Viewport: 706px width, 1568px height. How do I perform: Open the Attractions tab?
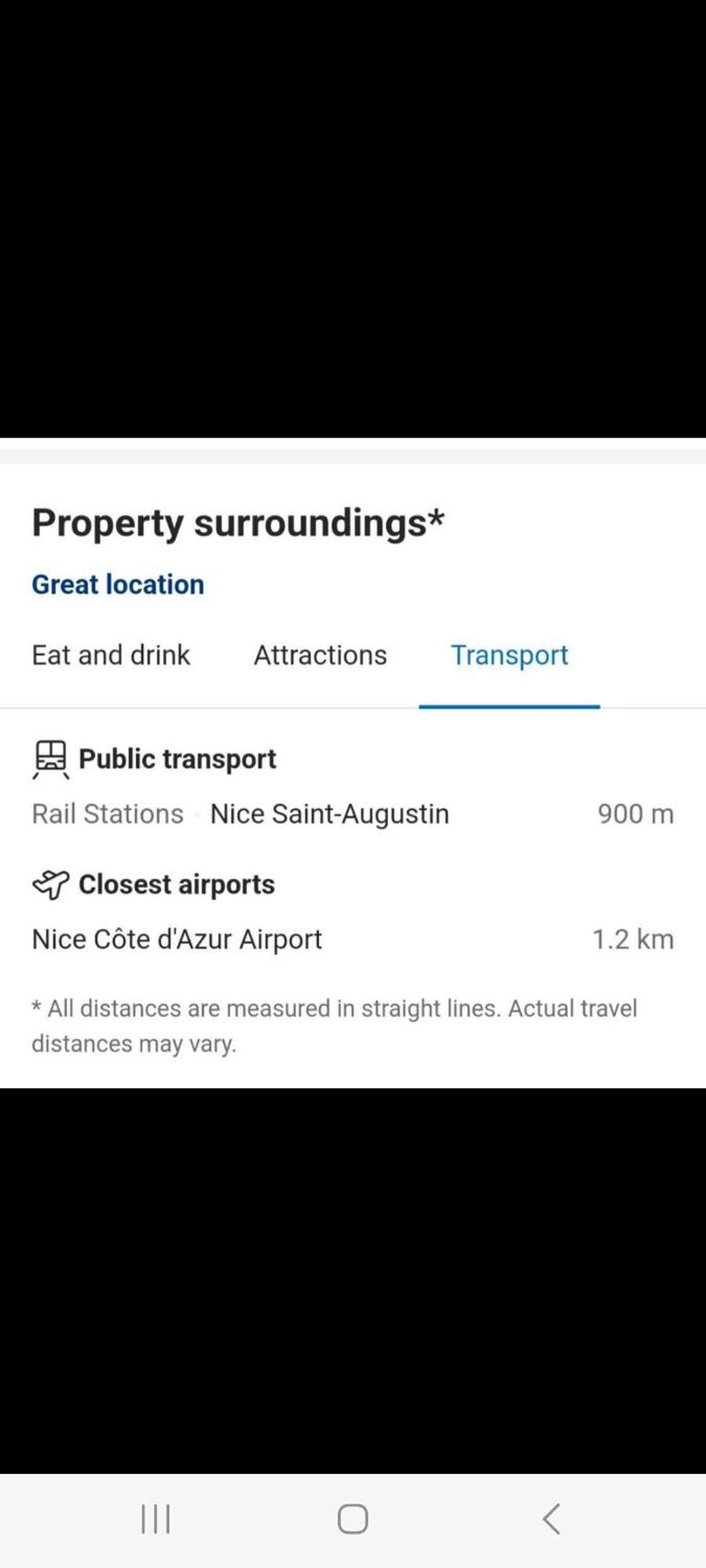pyautogui.click(x=319, y=655)
